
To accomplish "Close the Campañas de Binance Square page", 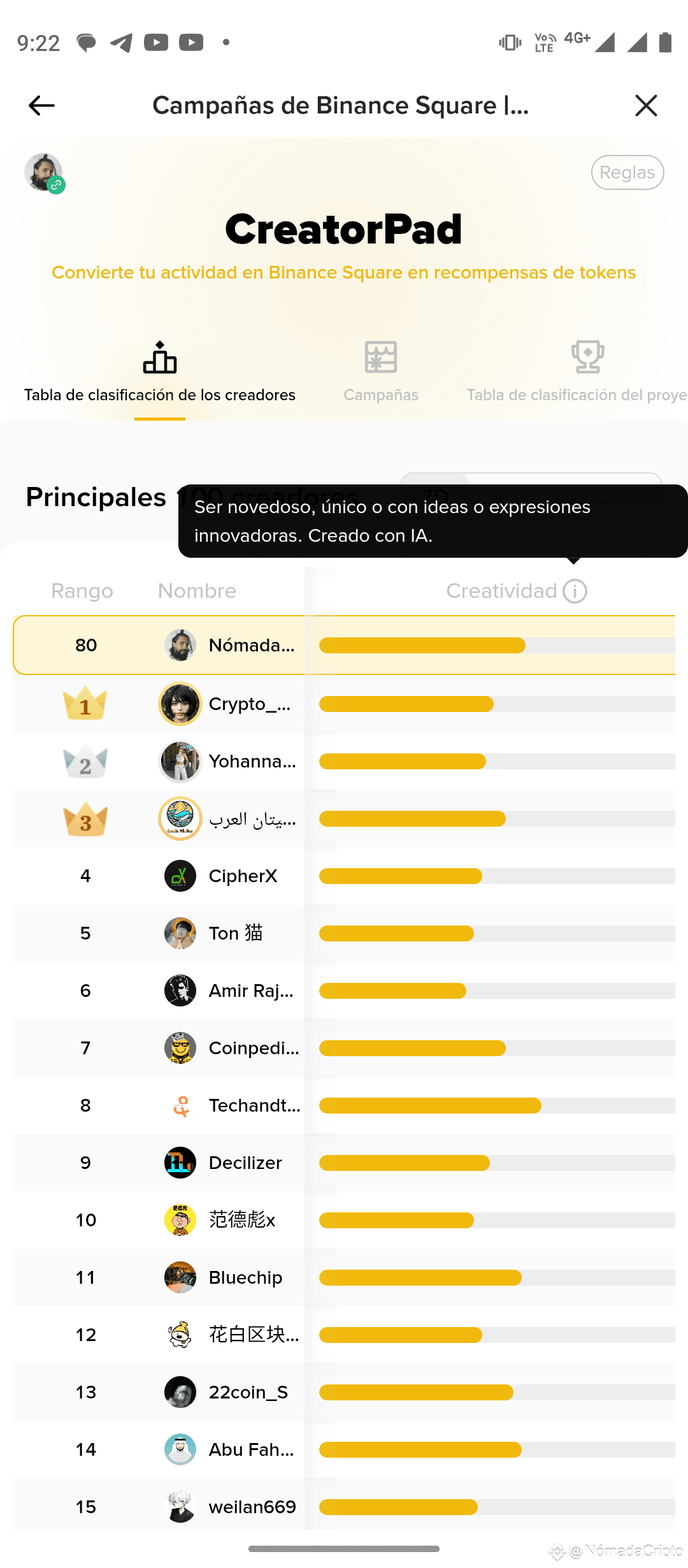I will tap(646, 105).
